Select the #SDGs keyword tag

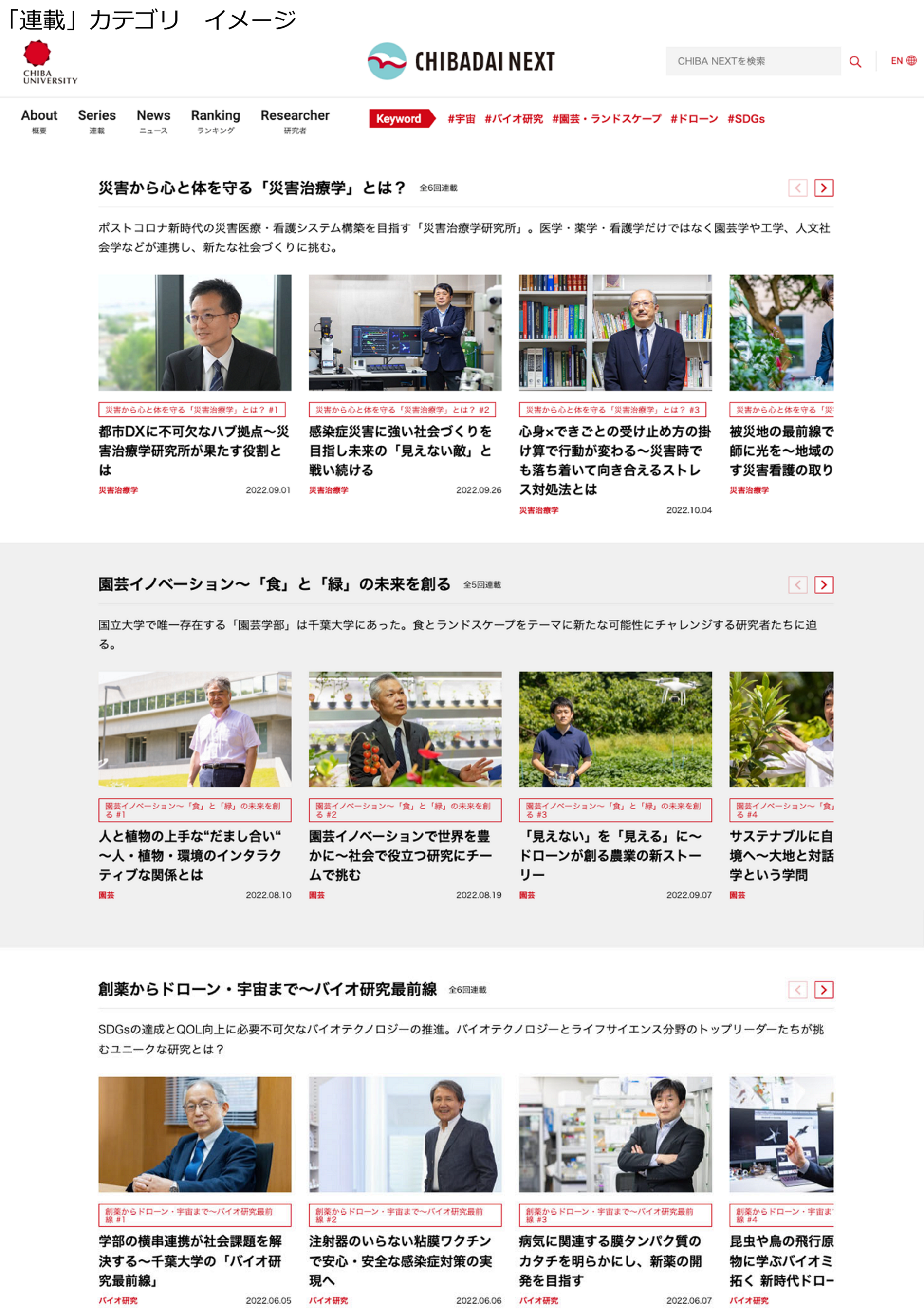[x=746, y=119]
